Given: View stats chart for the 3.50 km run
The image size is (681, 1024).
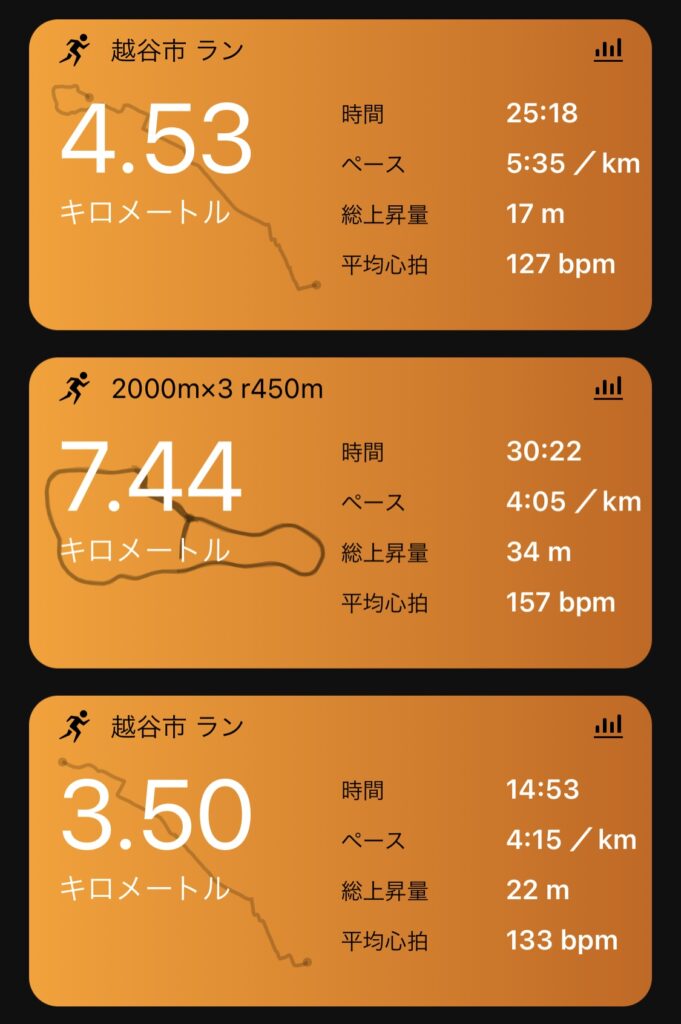Looking at the screenshot, I should tap(607, 726).
